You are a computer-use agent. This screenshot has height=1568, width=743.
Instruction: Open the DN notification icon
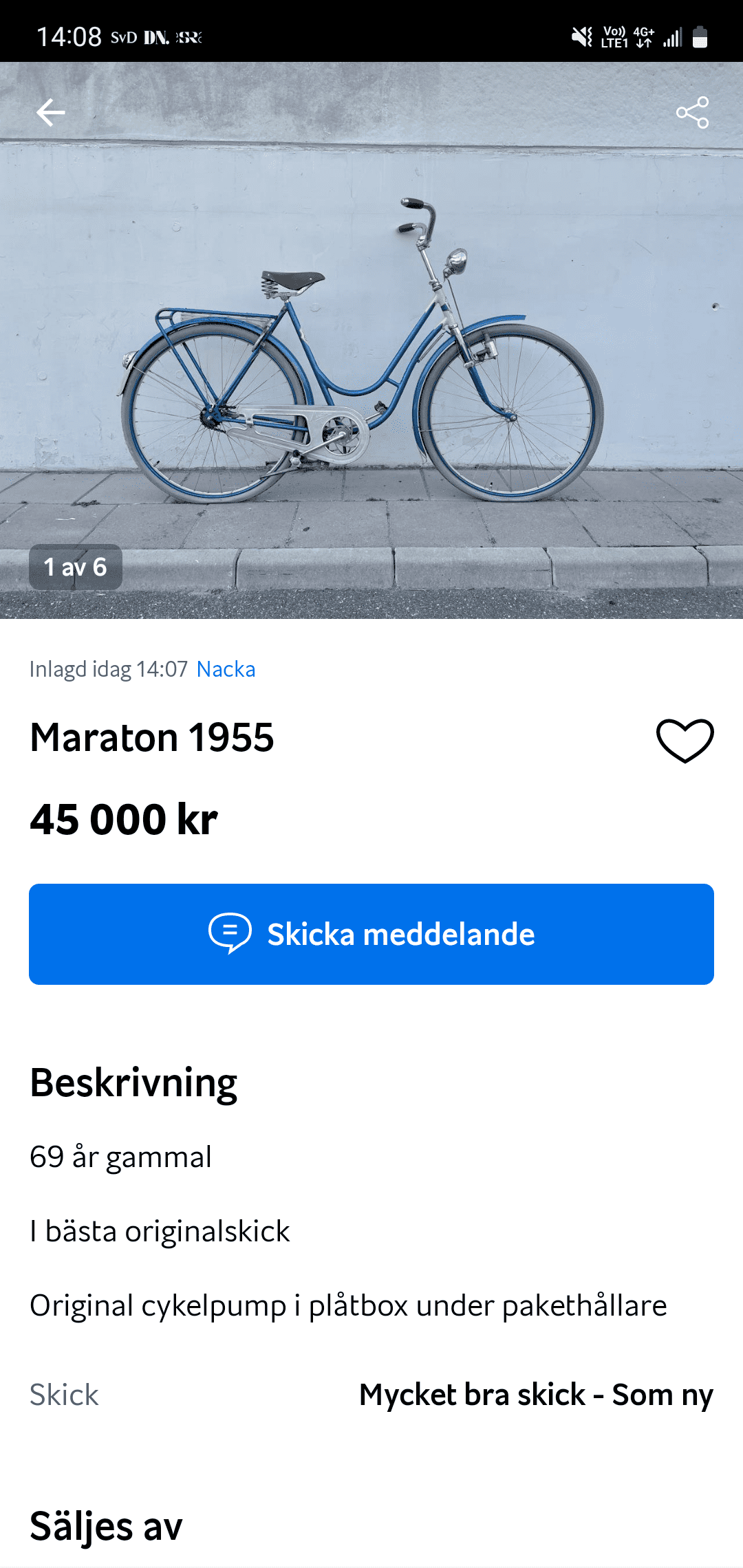pos(157,38)
